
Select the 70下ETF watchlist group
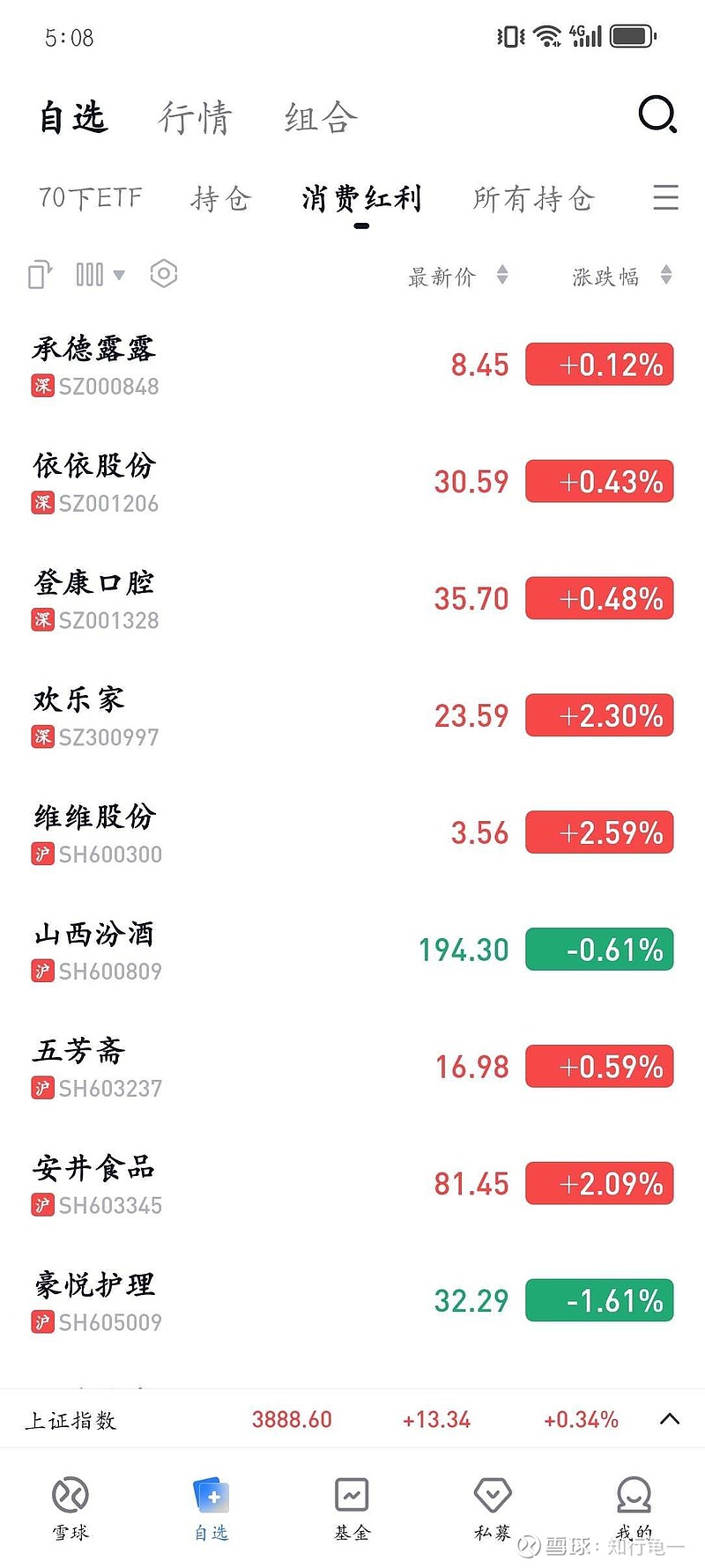tap(90, 198)
